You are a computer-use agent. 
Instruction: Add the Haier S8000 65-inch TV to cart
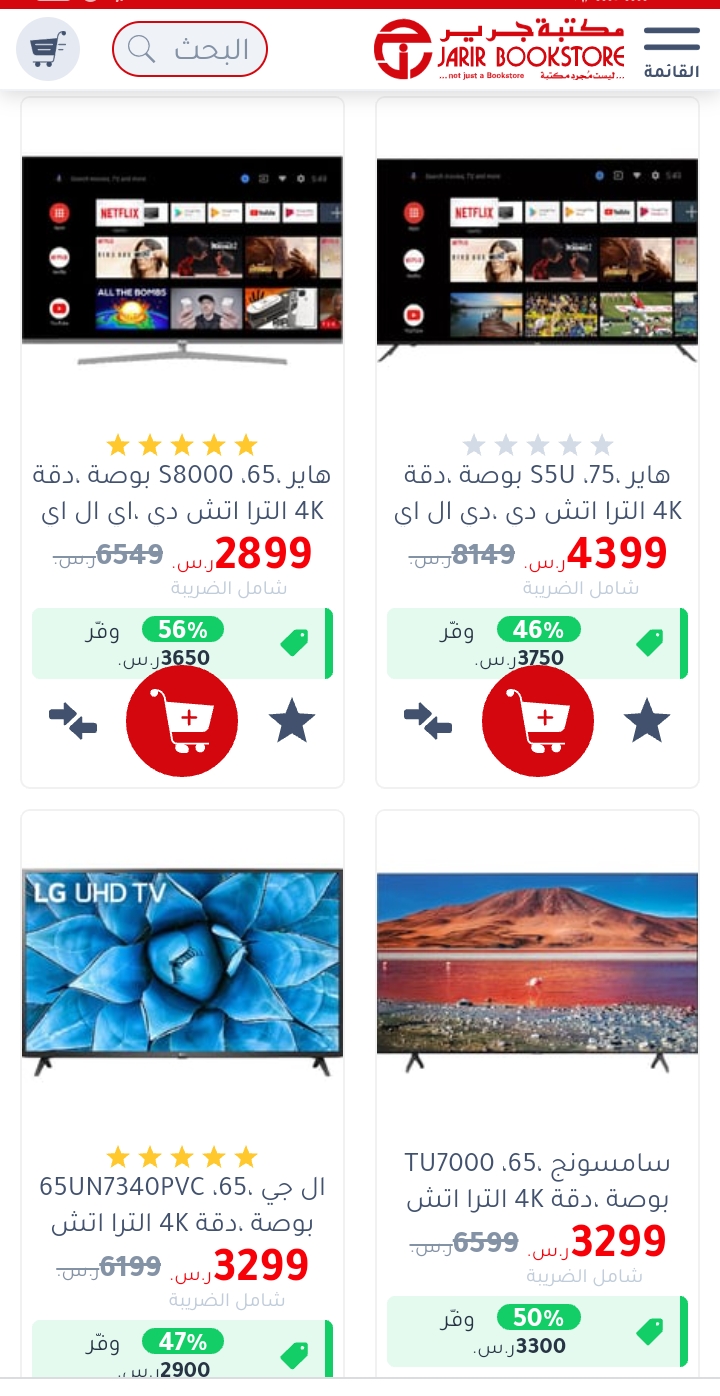(182, 721)
